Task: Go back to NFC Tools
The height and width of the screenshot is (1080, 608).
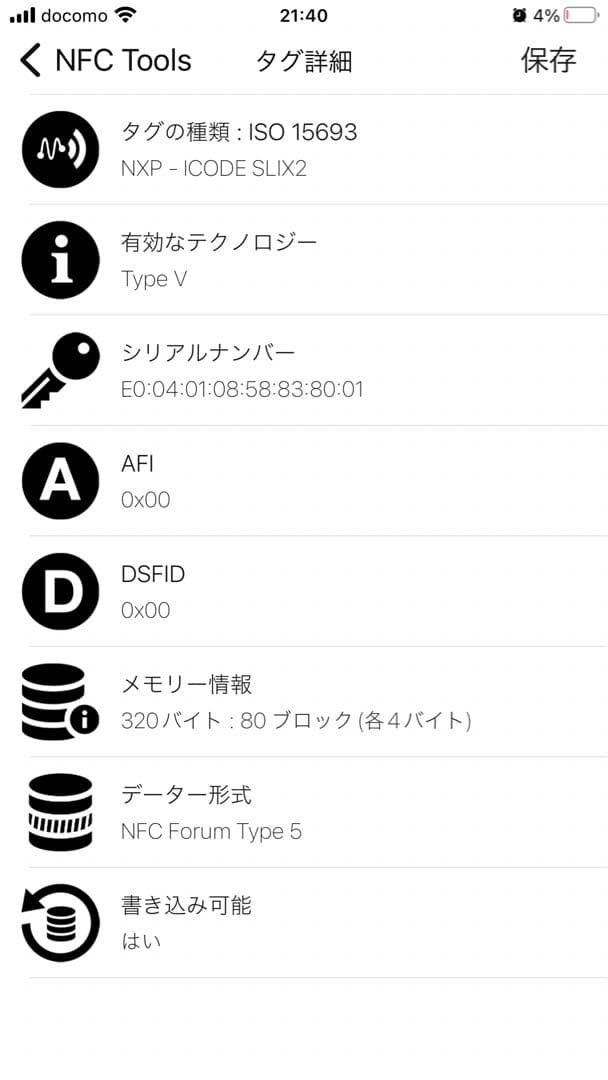Action: [x=105, y=60]
